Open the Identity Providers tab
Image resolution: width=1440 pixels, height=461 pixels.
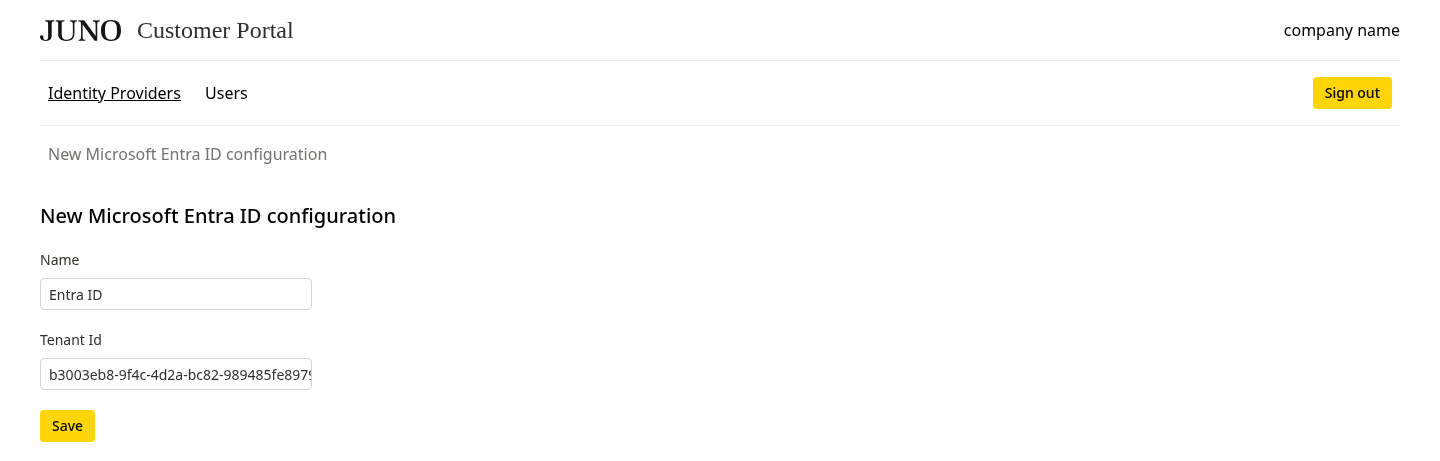[x=114, y=93]
